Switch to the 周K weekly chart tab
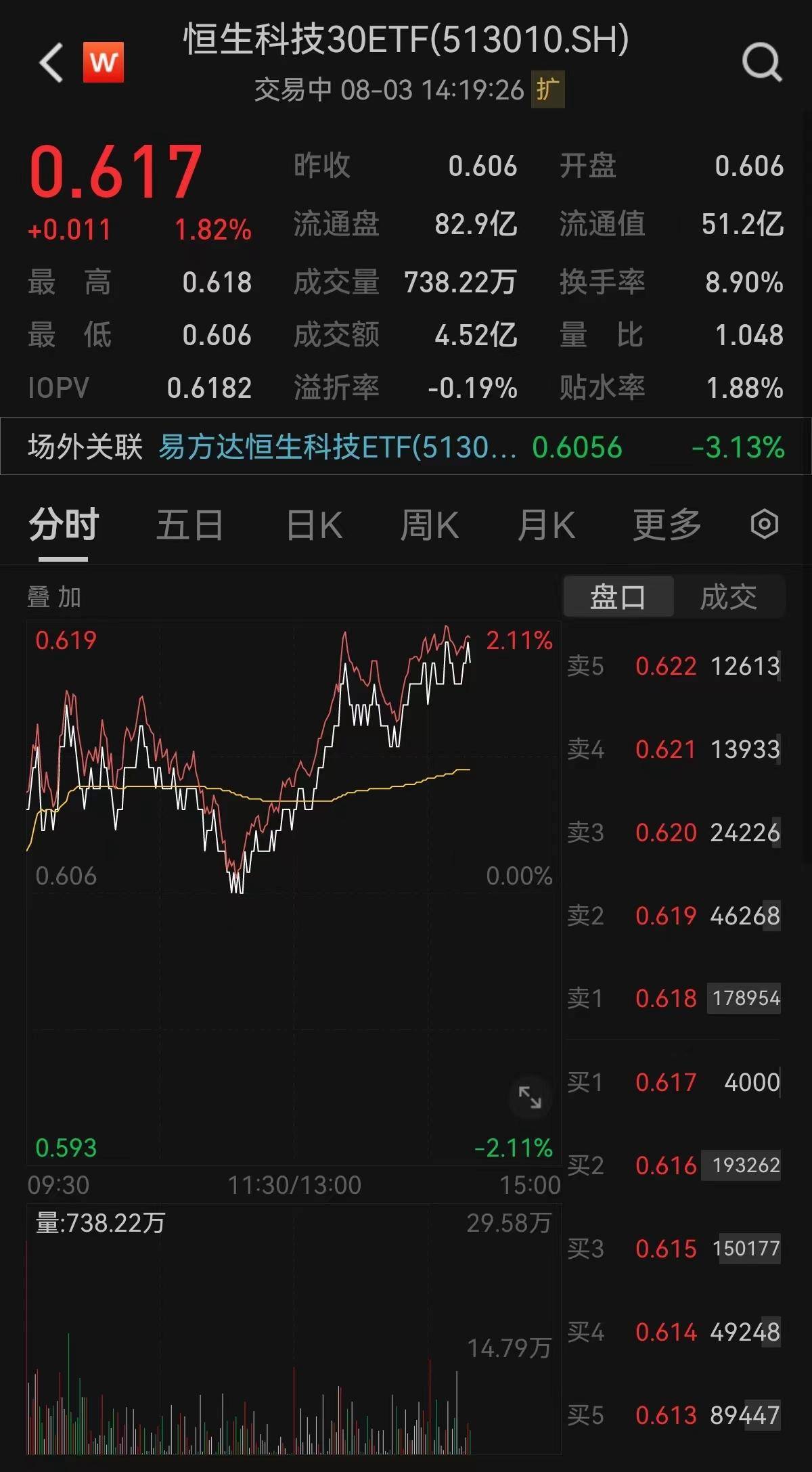The height and width of the screenshot is (1472, 812). (428, 525)
